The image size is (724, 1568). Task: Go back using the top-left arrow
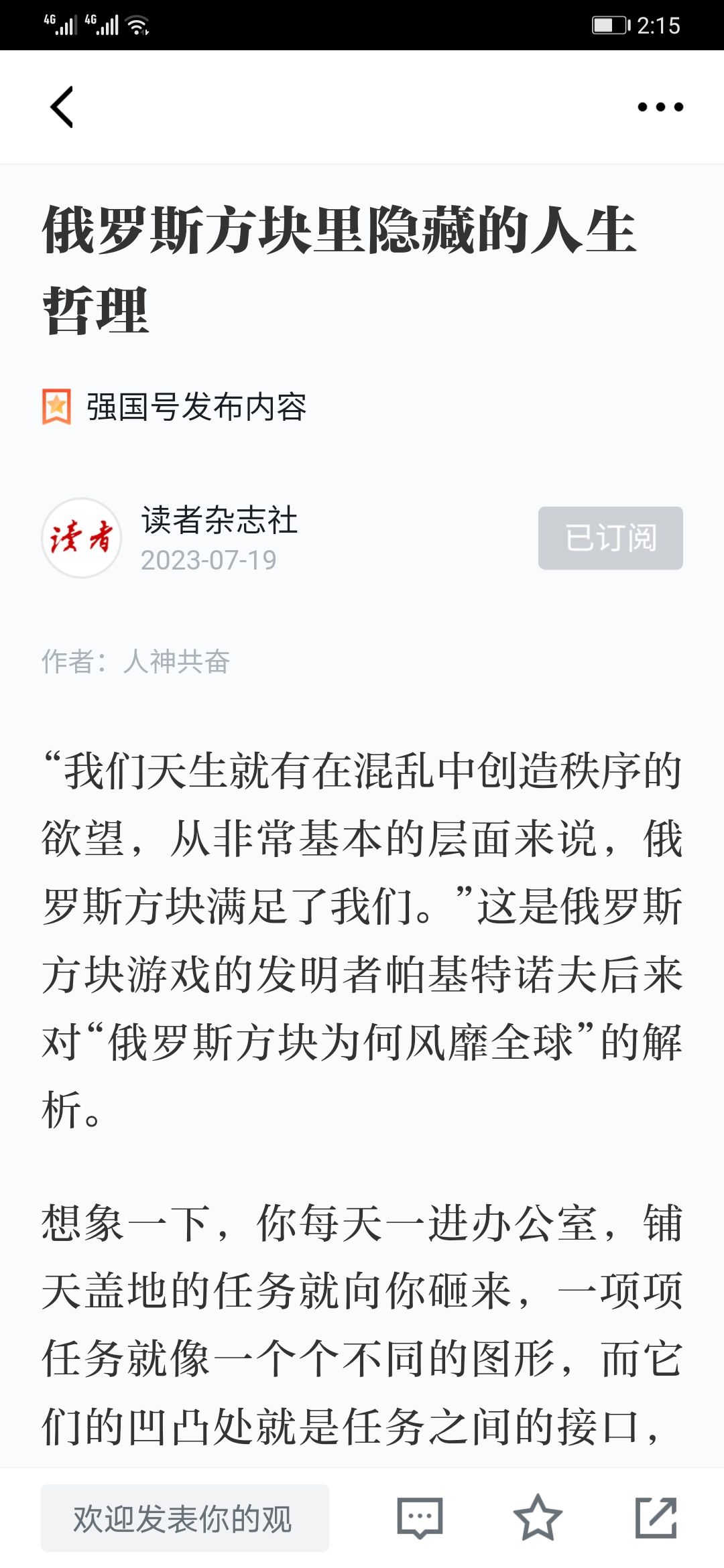62,107
